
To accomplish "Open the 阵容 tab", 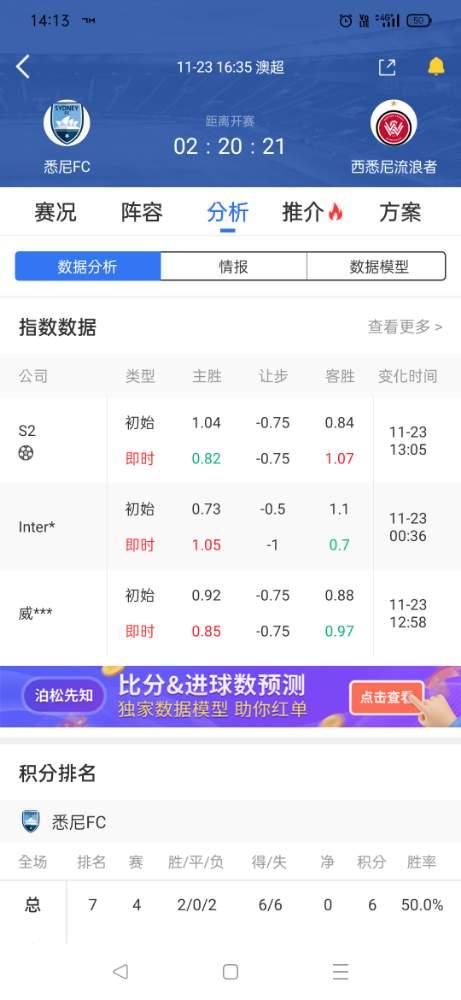I will pos(142,212).
